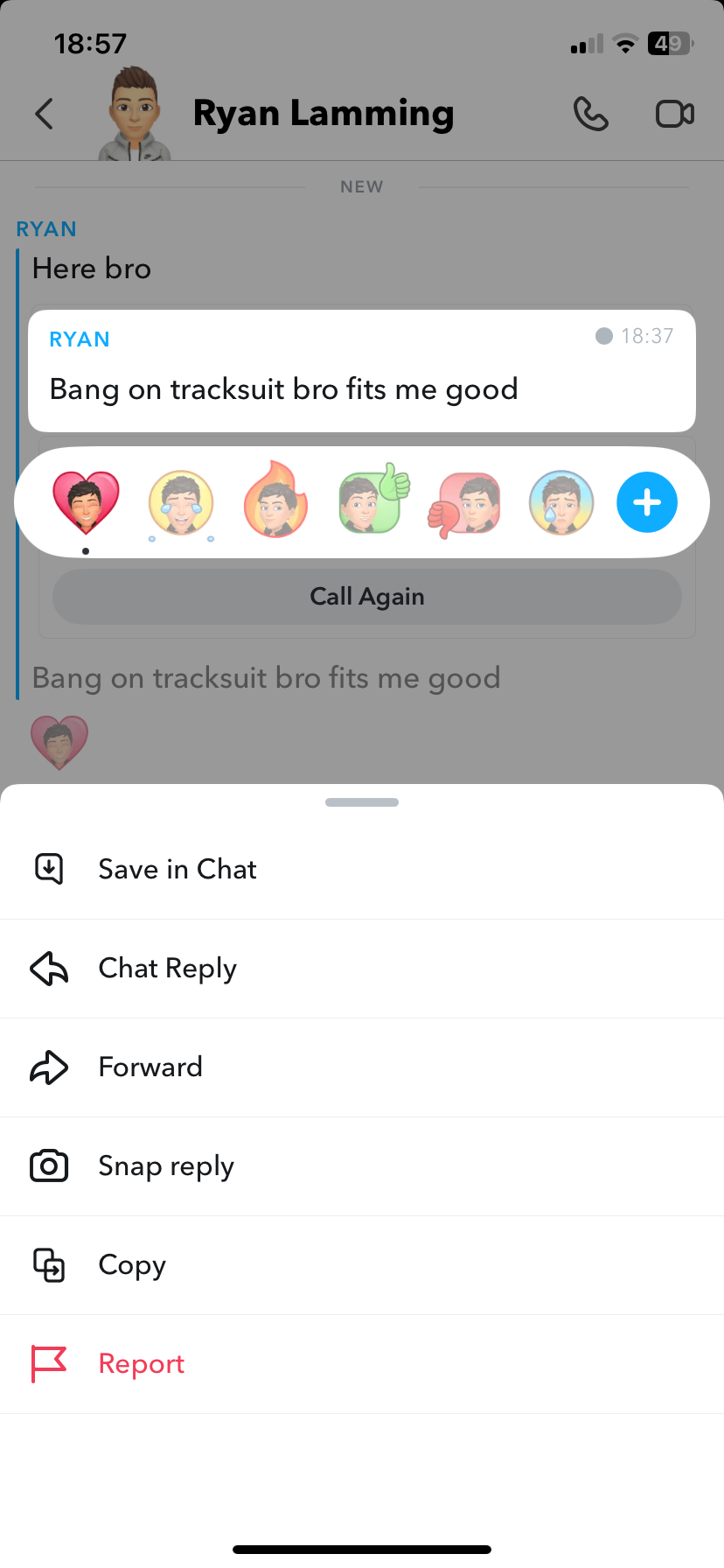Report this message

(x=141, y=1363)
